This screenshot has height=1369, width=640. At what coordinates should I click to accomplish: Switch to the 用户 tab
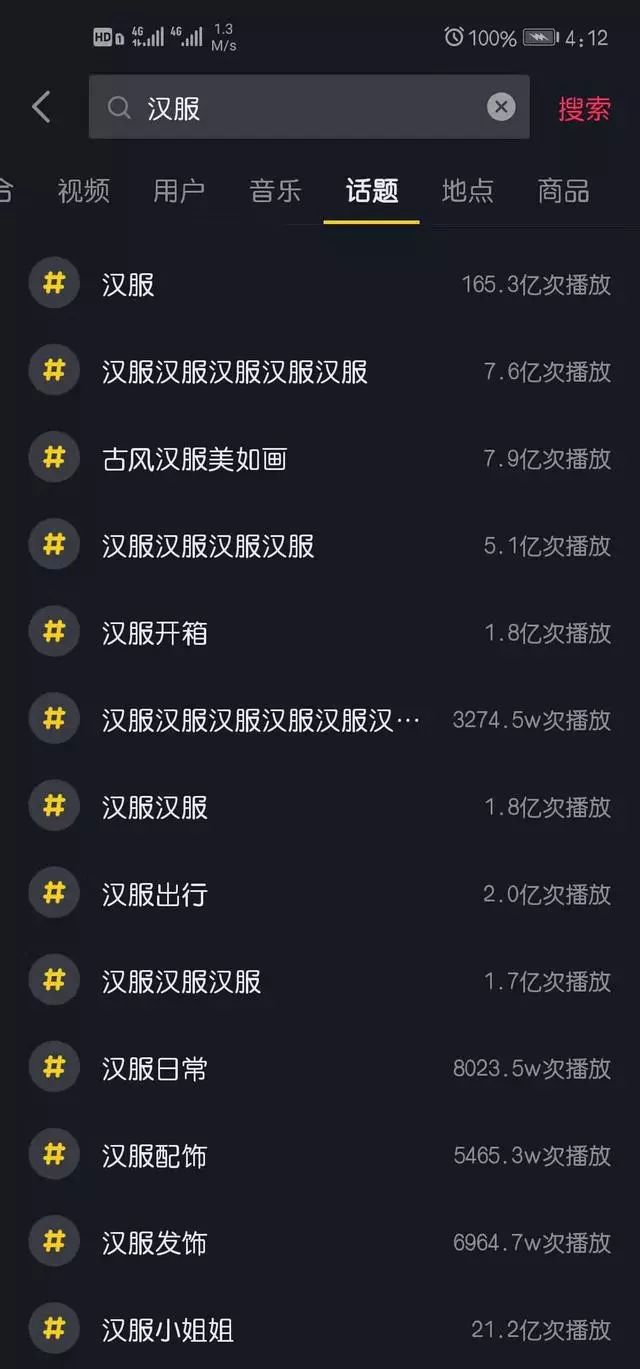[x=179, y=190]
